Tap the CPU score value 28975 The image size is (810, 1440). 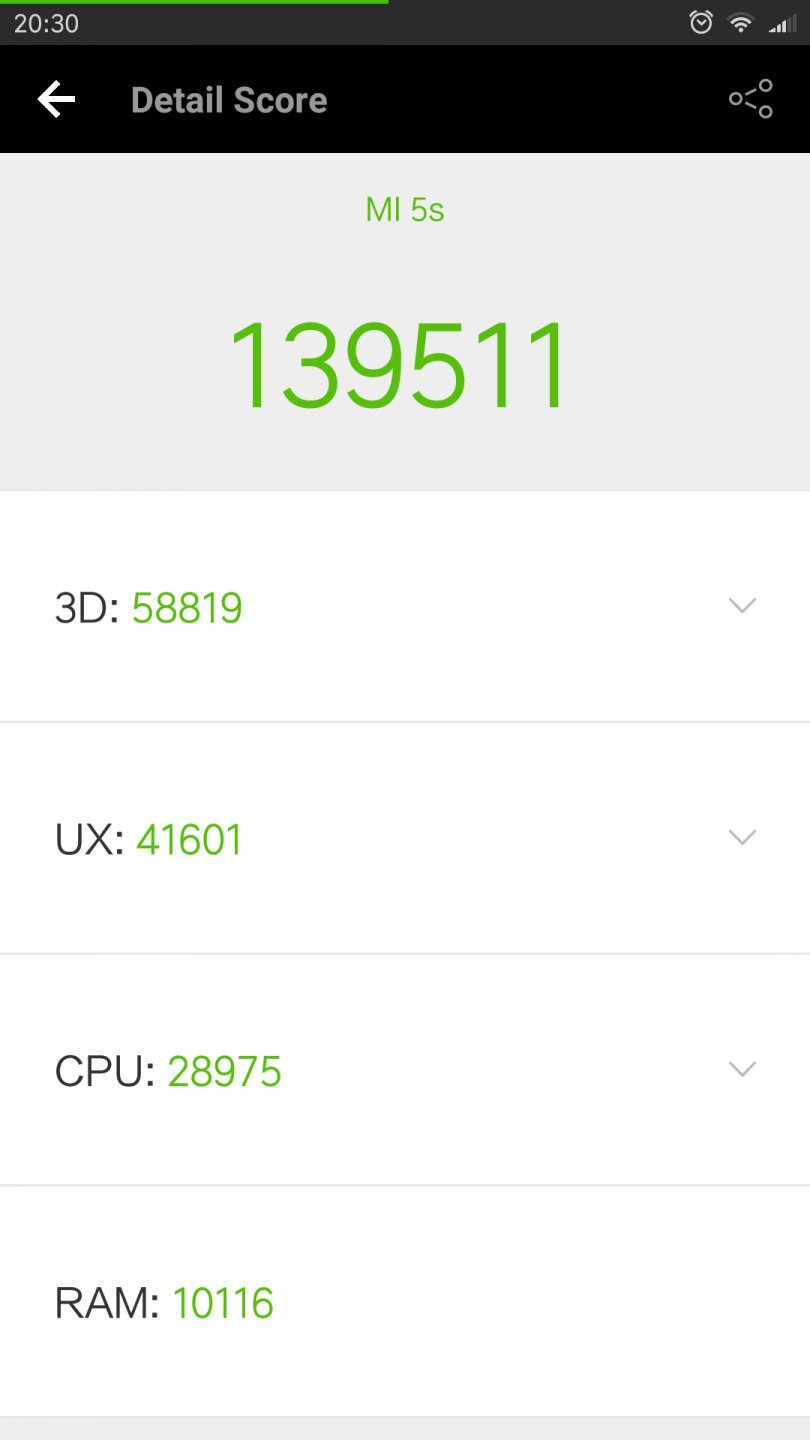[x=224, y=1071]
